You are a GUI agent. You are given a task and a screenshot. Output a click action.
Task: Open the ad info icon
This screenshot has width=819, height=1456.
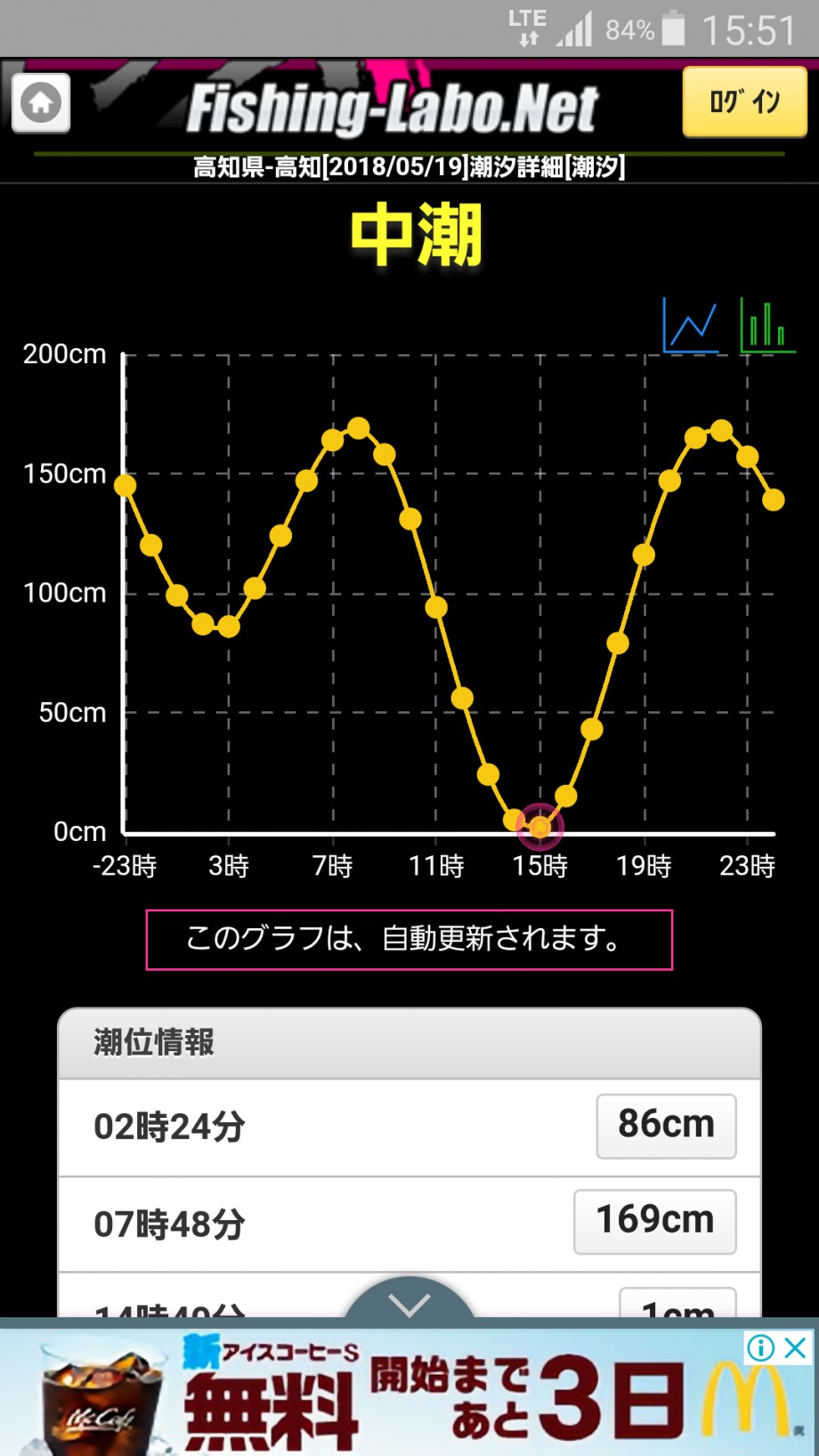(x=761, y=1347)
